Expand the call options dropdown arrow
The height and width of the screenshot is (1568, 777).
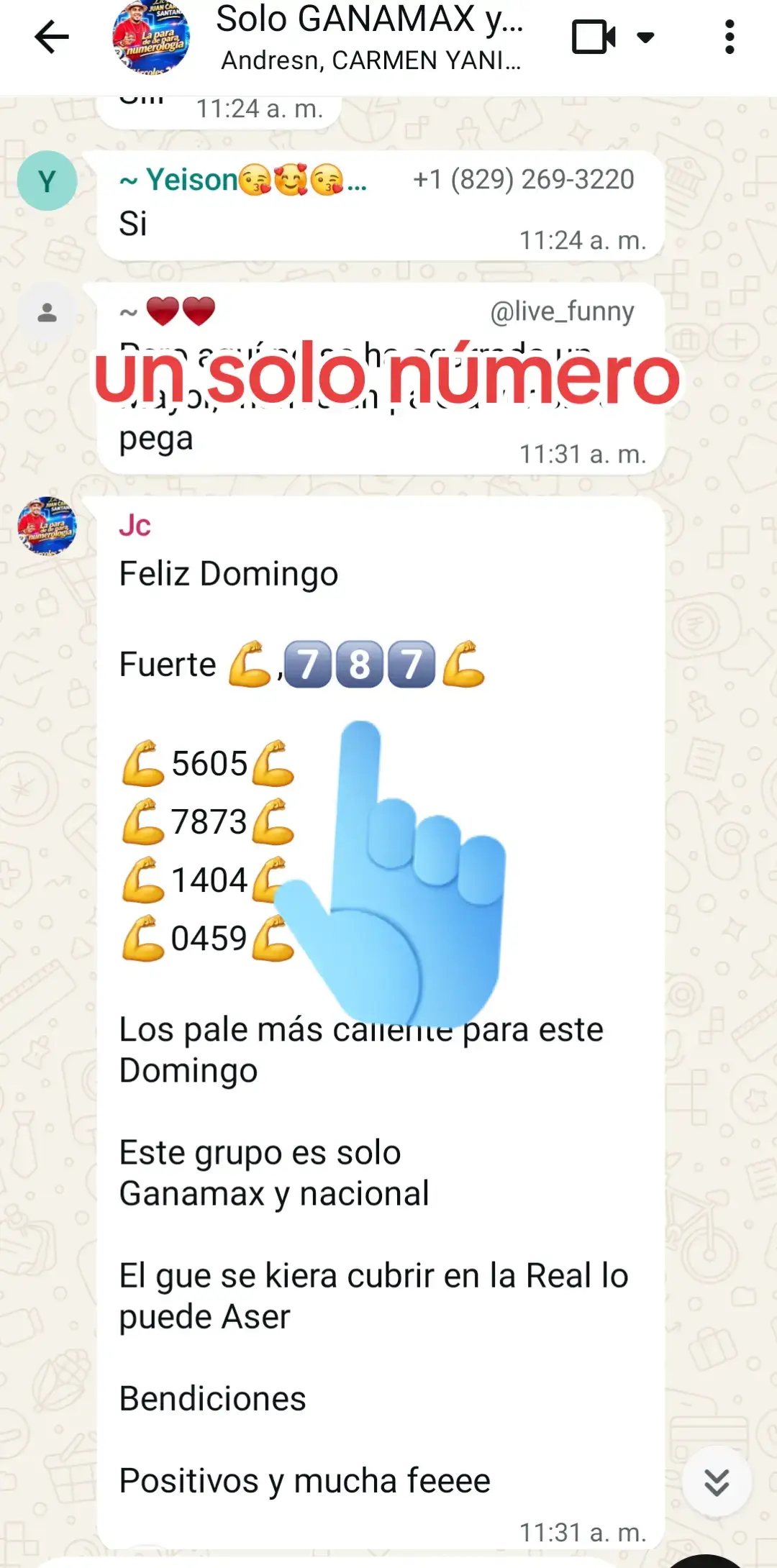pos(646,37)
